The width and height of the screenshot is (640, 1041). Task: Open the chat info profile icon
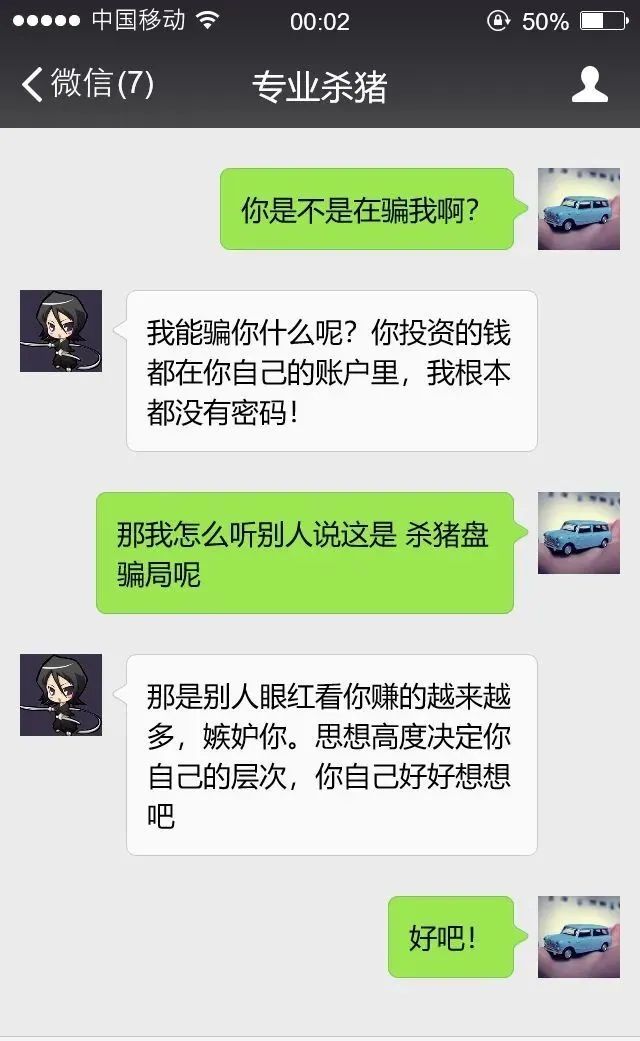[x=589, y=85]
